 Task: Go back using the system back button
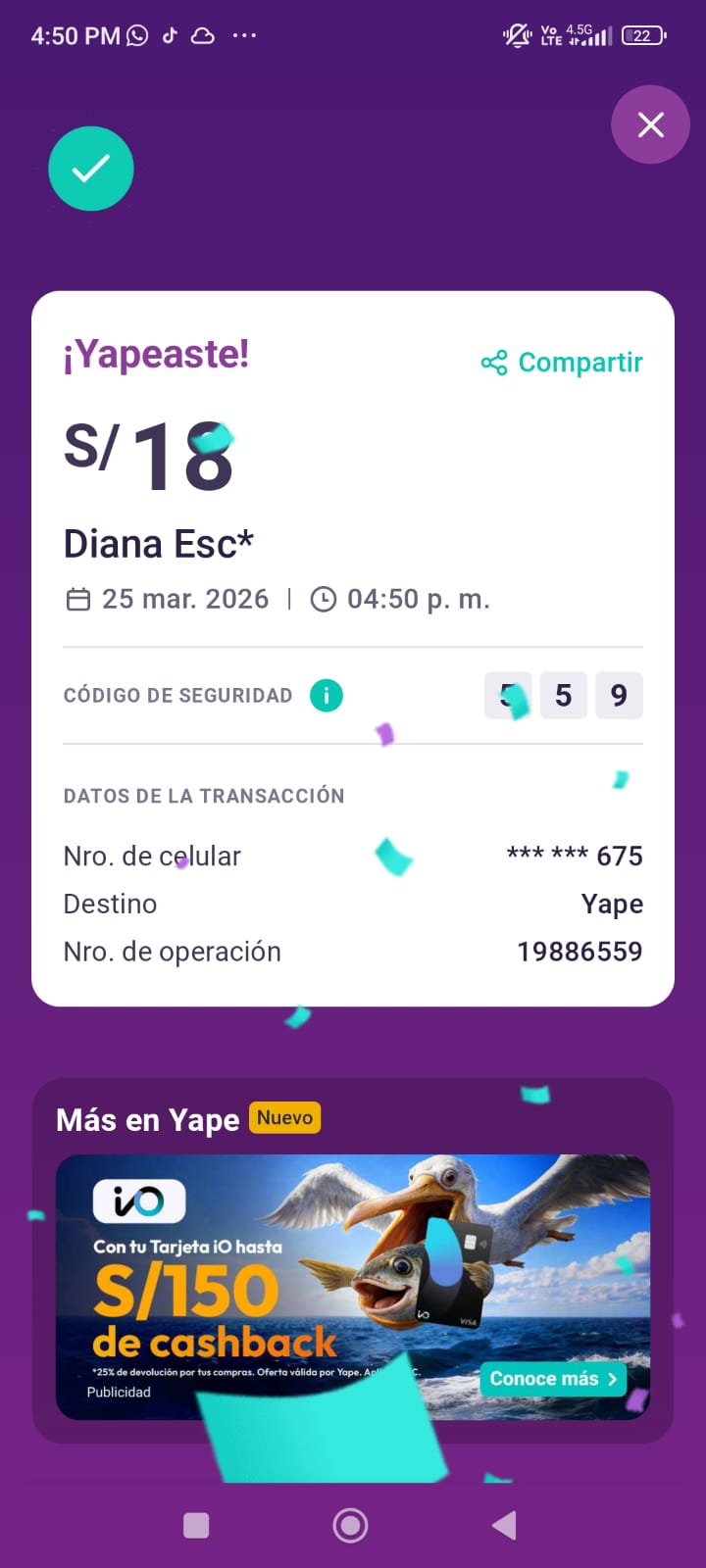point(505,1525)
